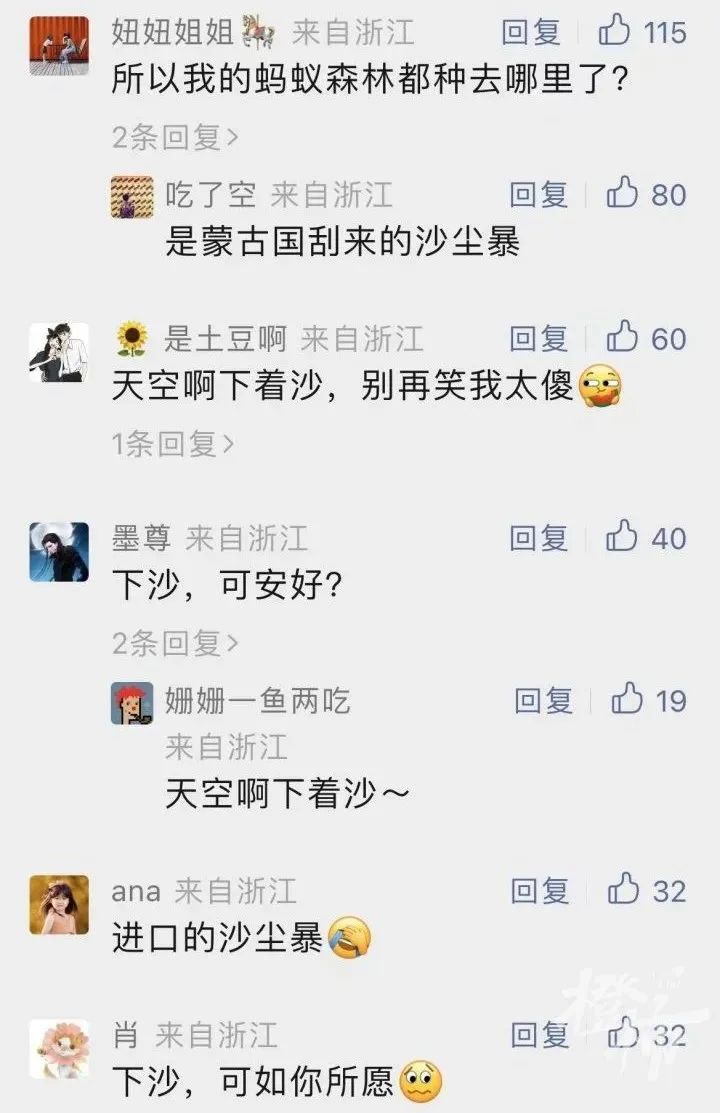This screenshot has height=1113, width=720.
Task: Open 墨尊's profile avatar
Action: [59, 552]
